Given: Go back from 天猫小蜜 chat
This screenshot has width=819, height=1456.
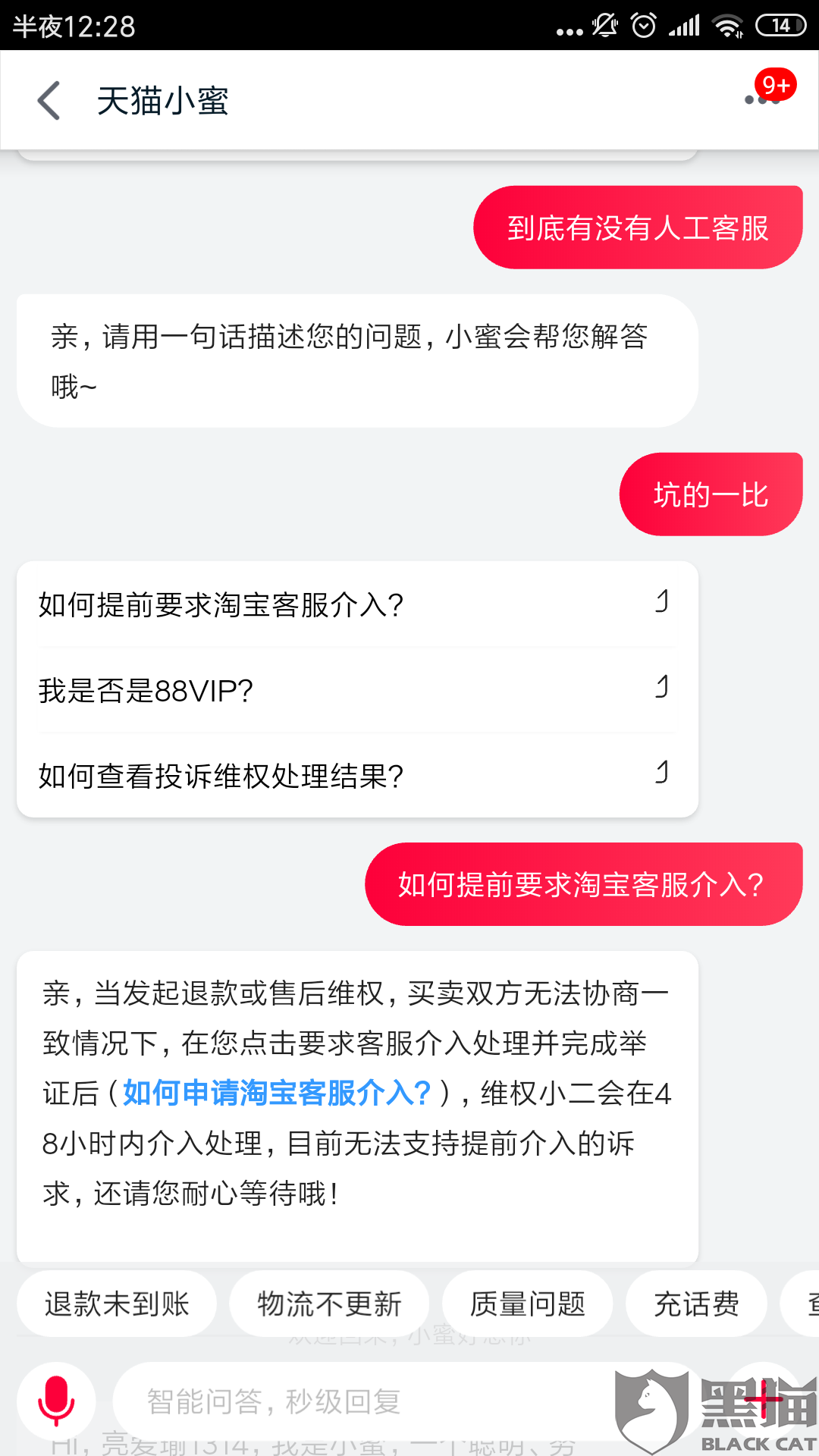Looking at the screenshot, I should tap(49, 101).
